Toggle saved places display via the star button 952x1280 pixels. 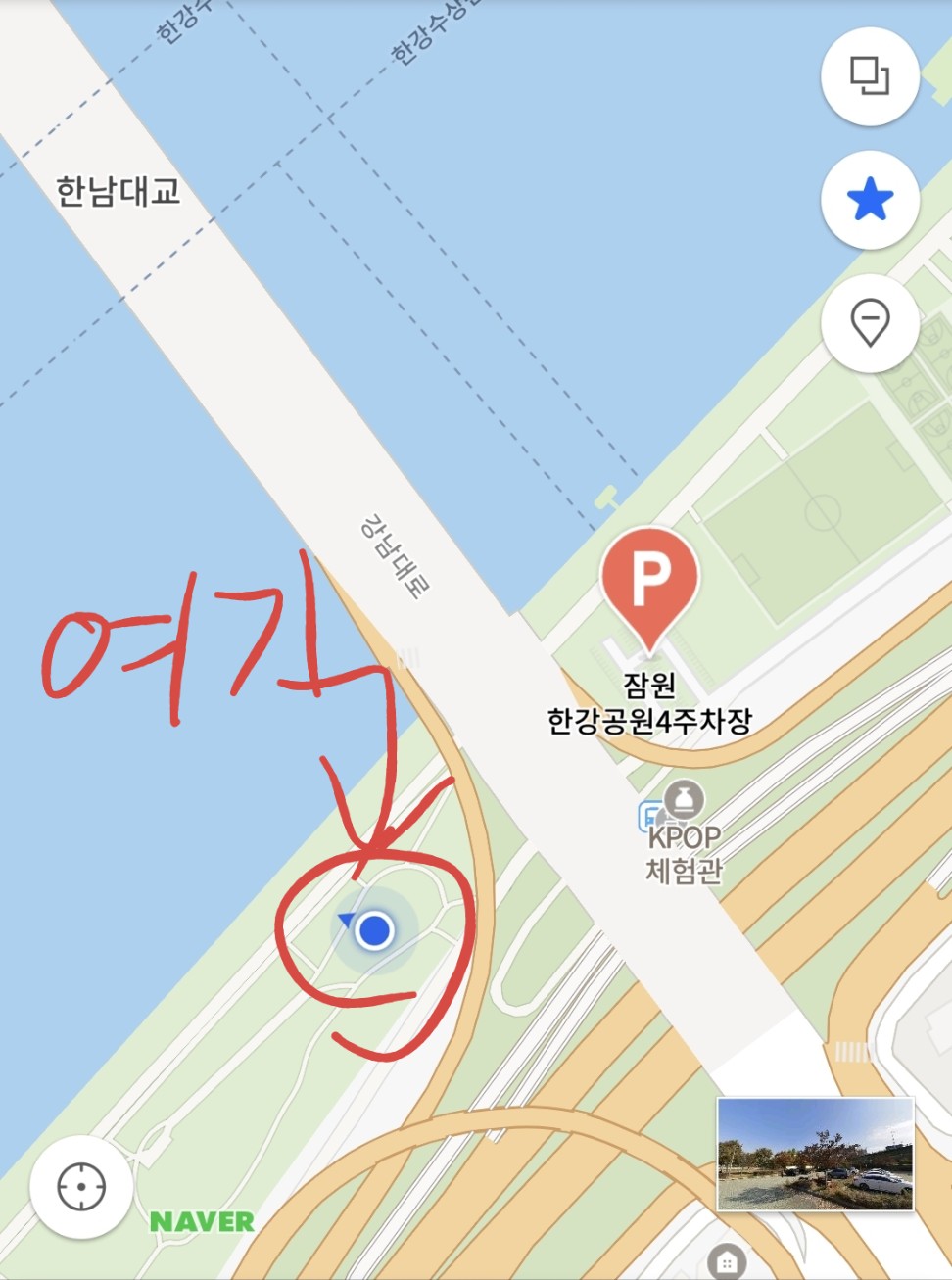point(870,201)
